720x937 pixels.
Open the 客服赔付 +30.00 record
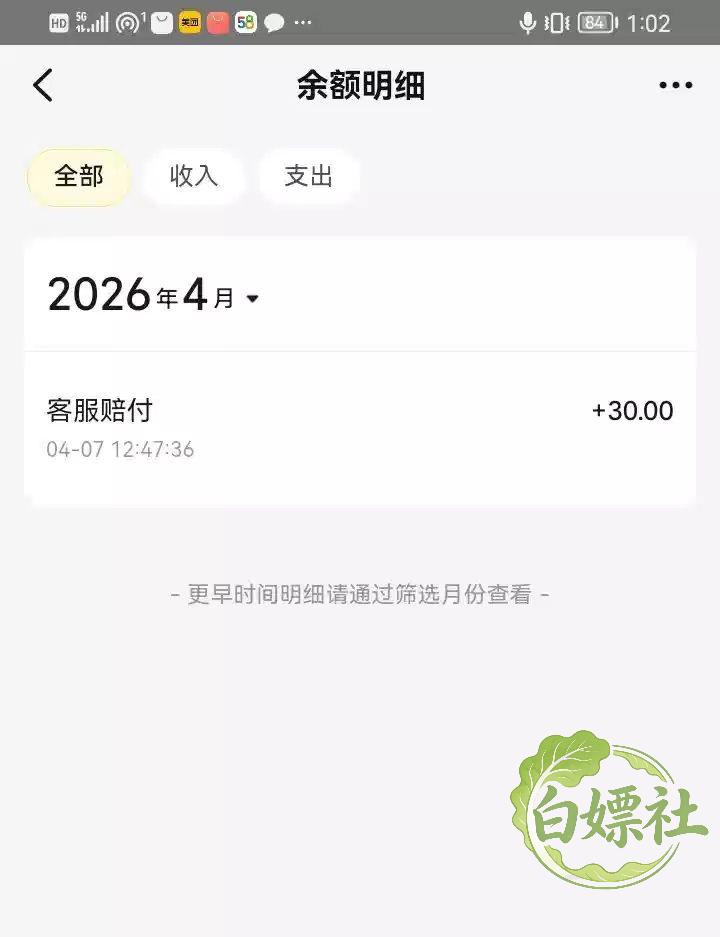click(x=359, y=427)
